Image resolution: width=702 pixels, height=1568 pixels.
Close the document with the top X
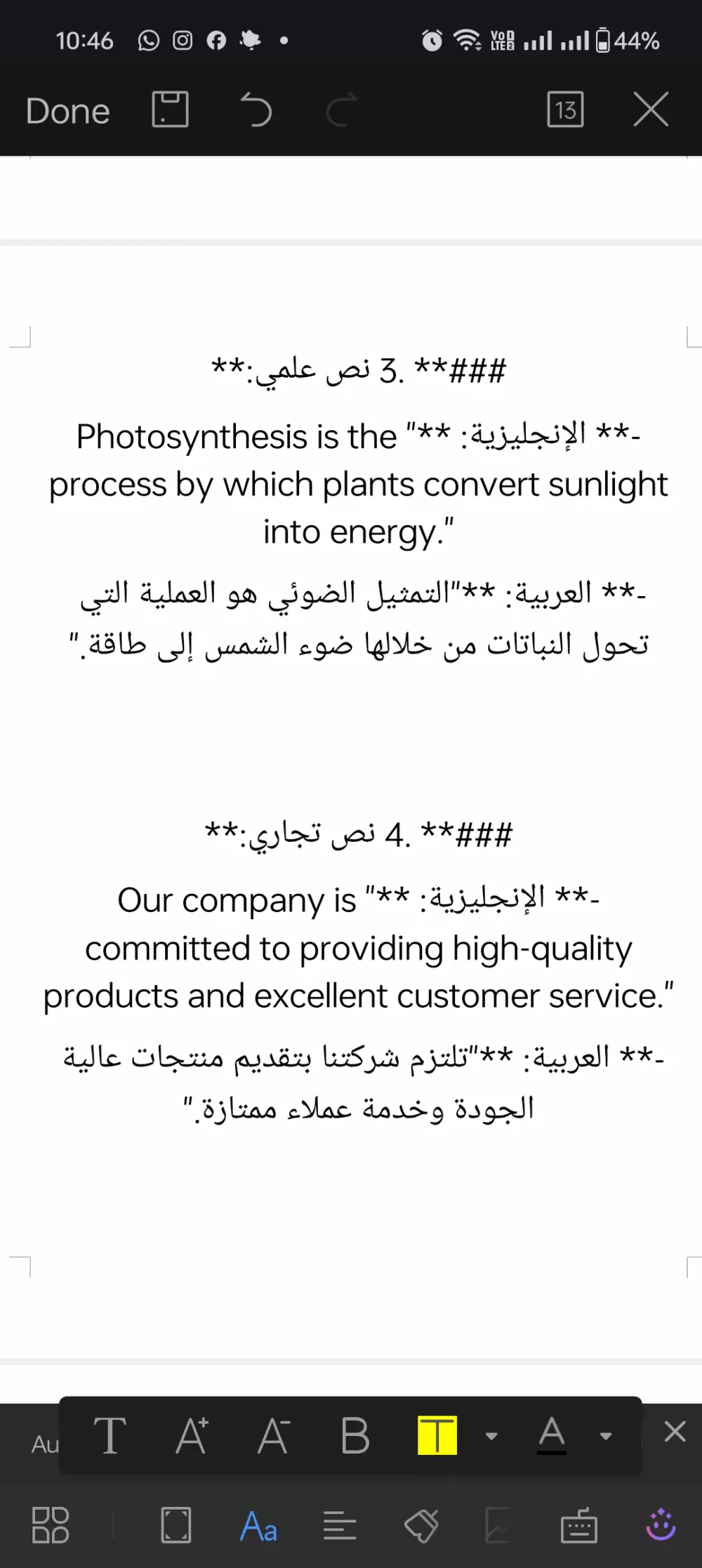[651, 110]
